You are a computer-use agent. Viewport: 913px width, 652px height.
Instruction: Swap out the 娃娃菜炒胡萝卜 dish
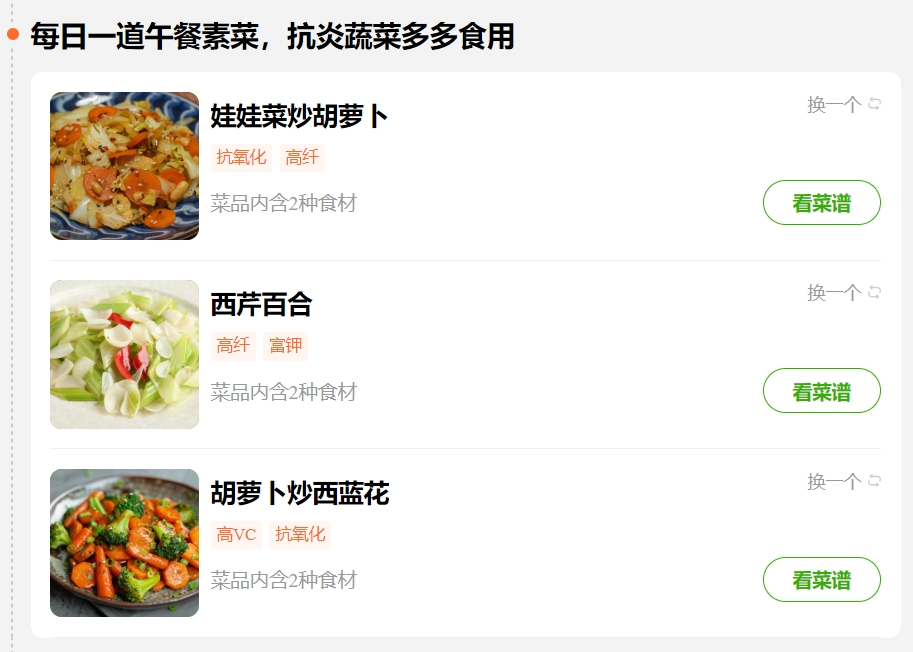[x=843, y=104]
